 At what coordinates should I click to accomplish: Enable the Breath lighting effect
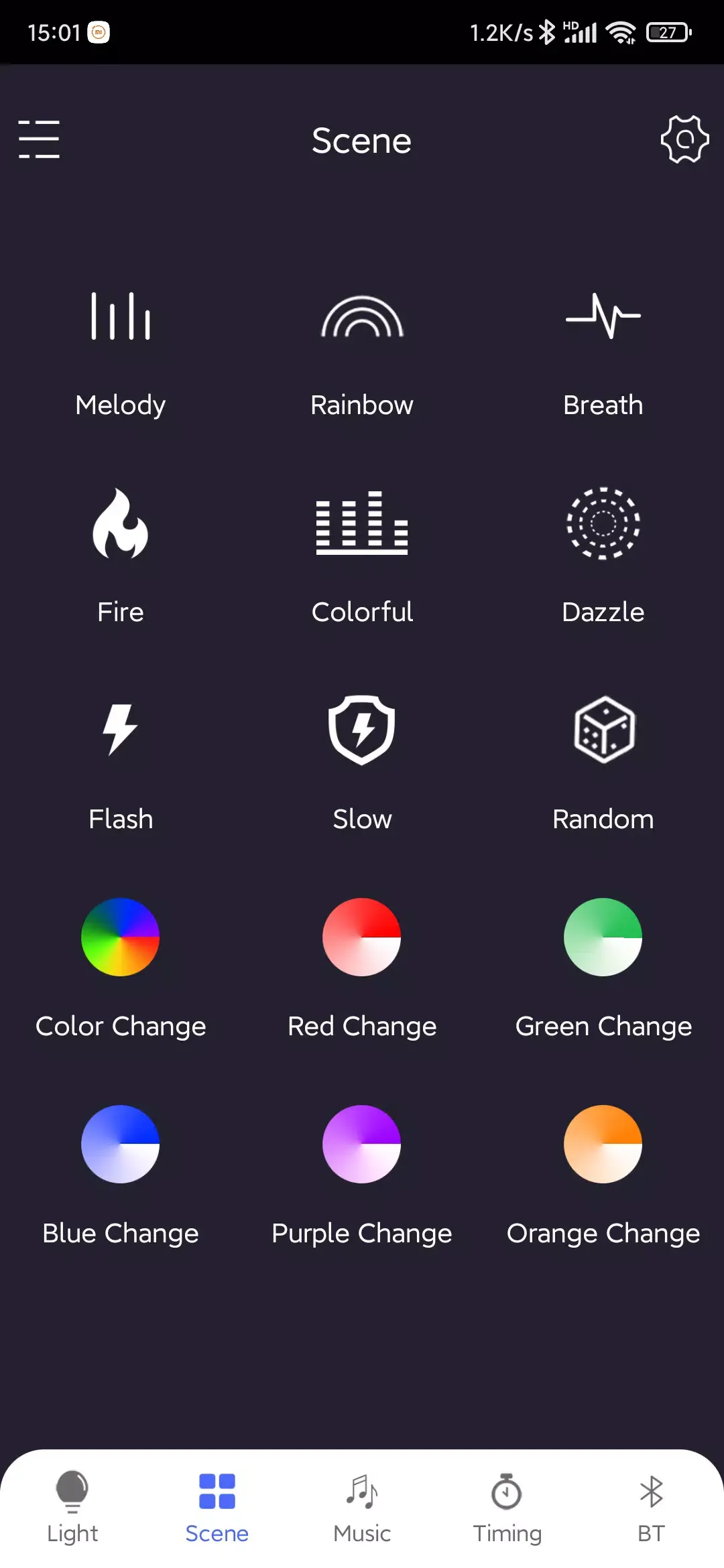603,348
